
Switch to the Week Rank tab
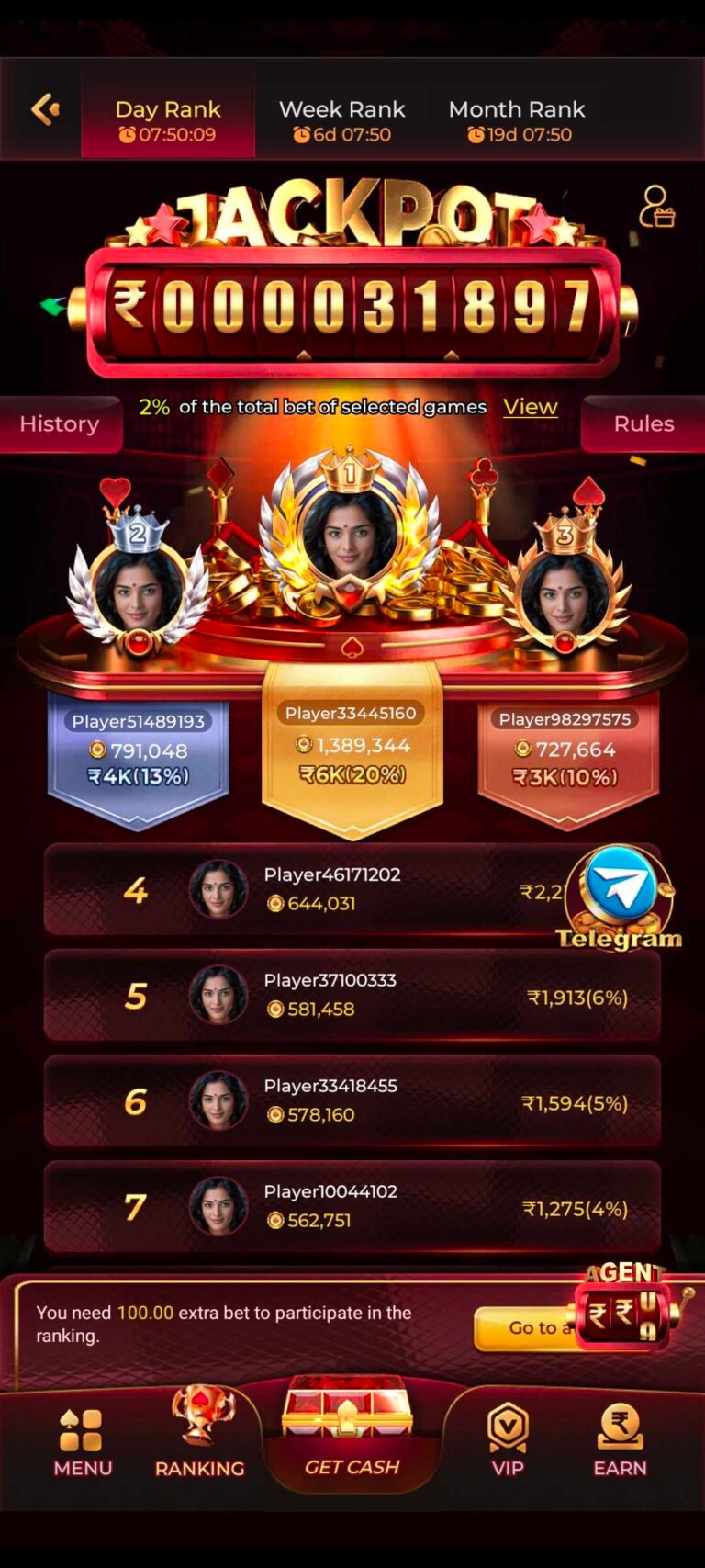pyautogui.click(x=341, y=120)
